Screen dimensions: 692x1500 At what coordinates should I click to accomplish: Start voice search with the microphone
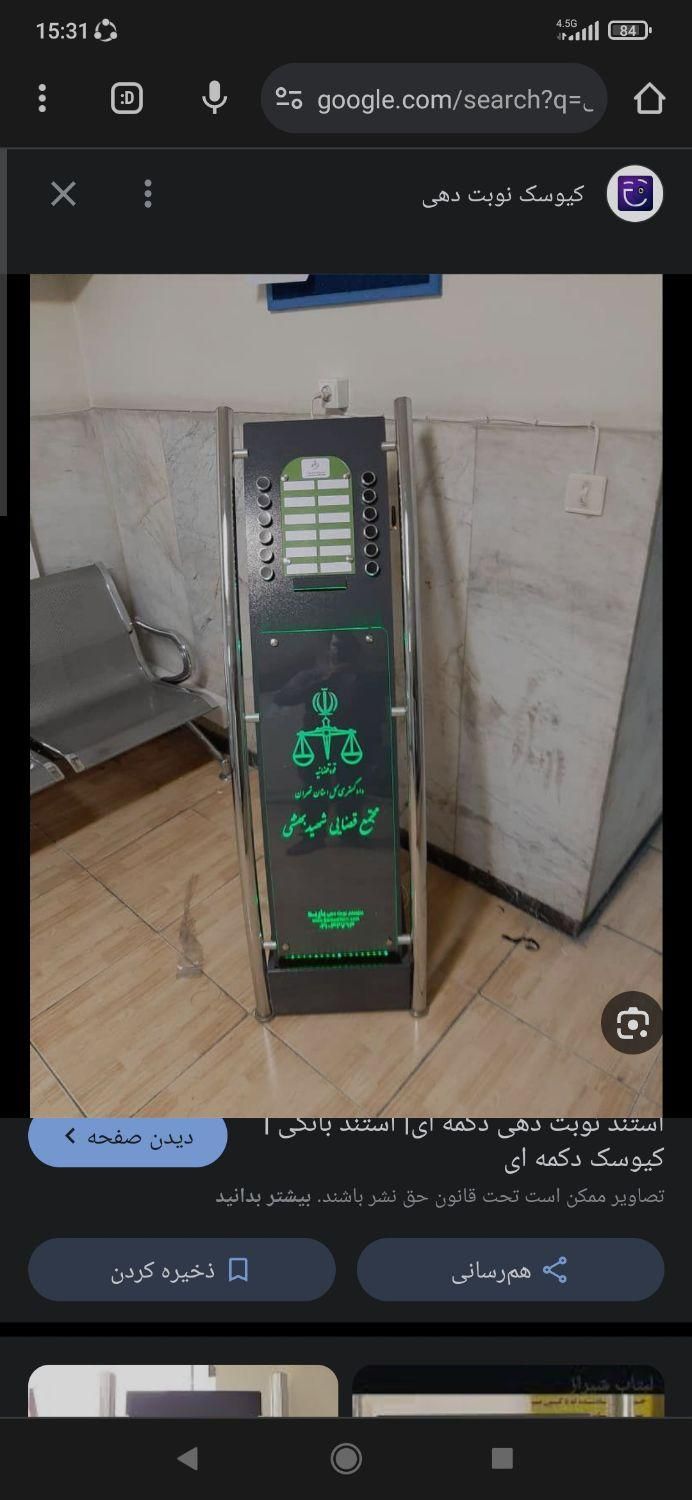point(214,98)
